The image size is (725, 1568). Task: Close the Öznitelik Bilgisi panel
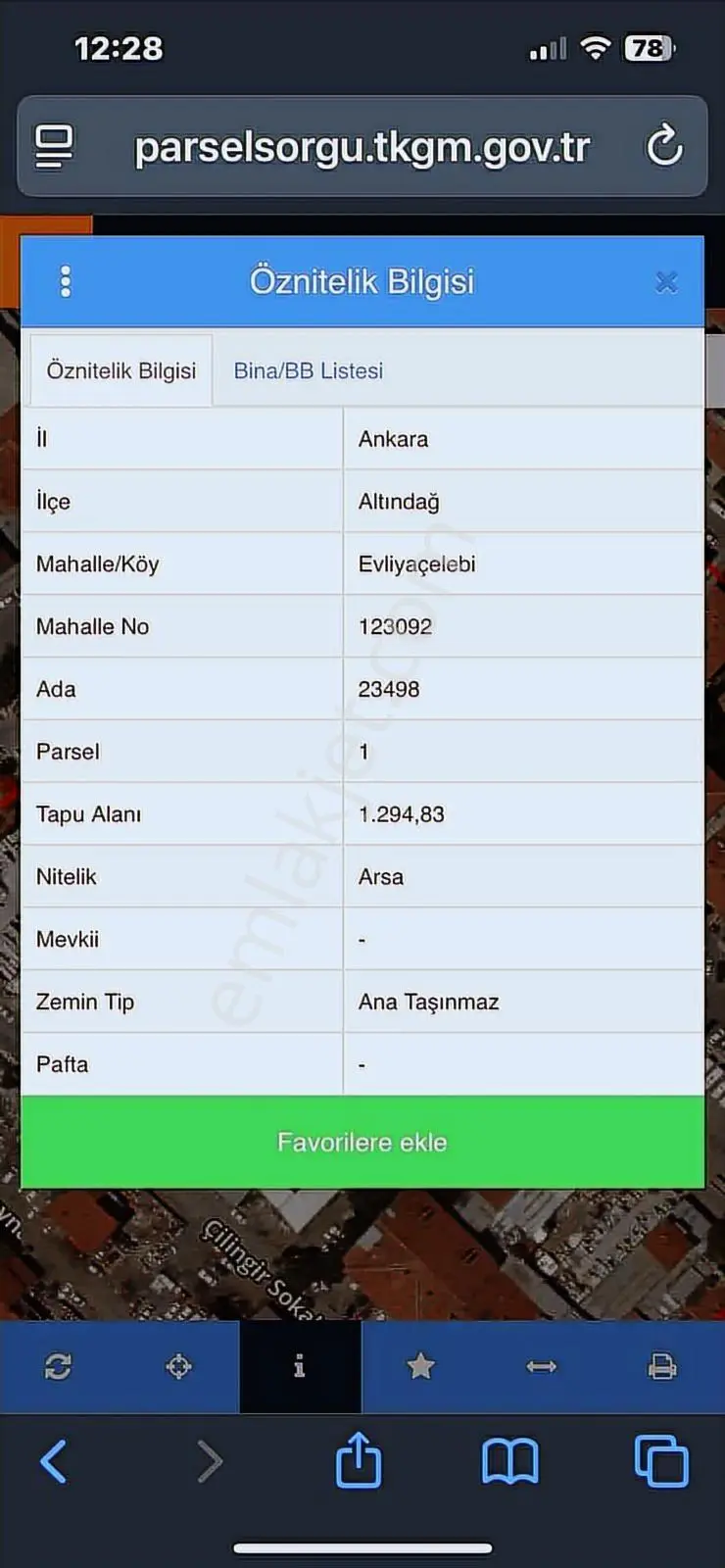click(x=666, y=282)
